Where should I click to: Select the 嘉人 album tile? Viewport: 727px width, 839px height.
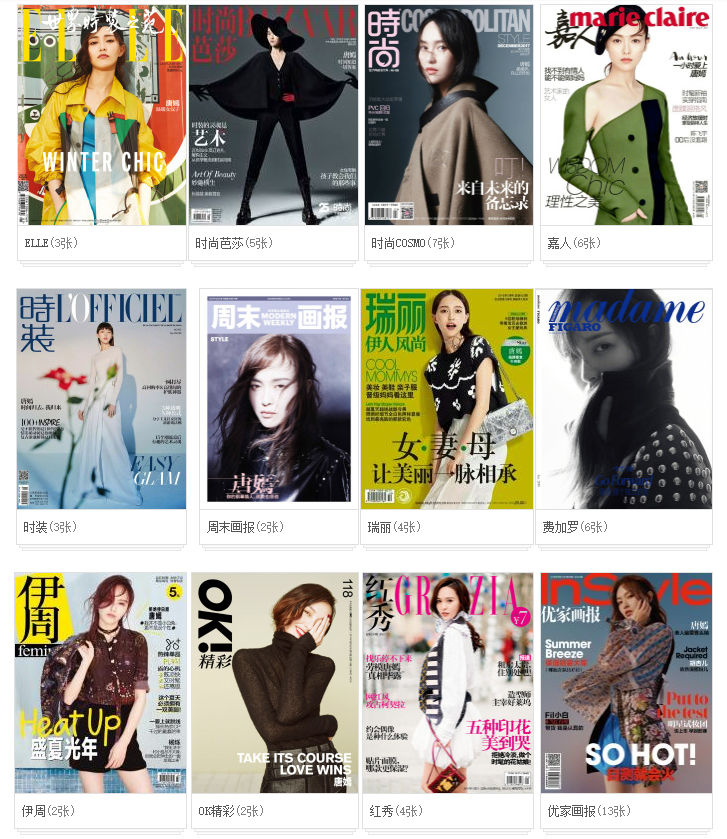625,115
